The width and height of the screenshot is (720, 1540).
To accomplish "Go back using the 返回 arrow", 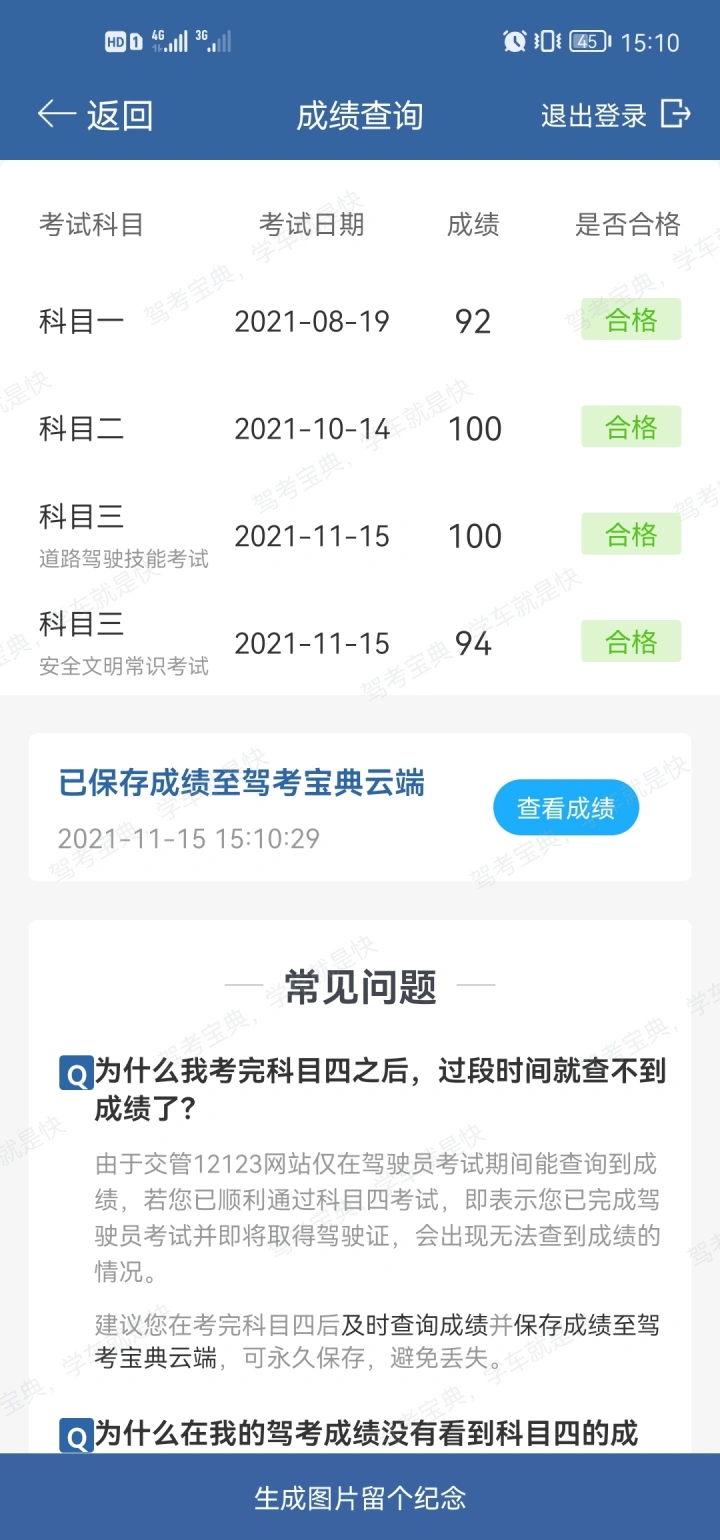I will [x=95, y=115].
